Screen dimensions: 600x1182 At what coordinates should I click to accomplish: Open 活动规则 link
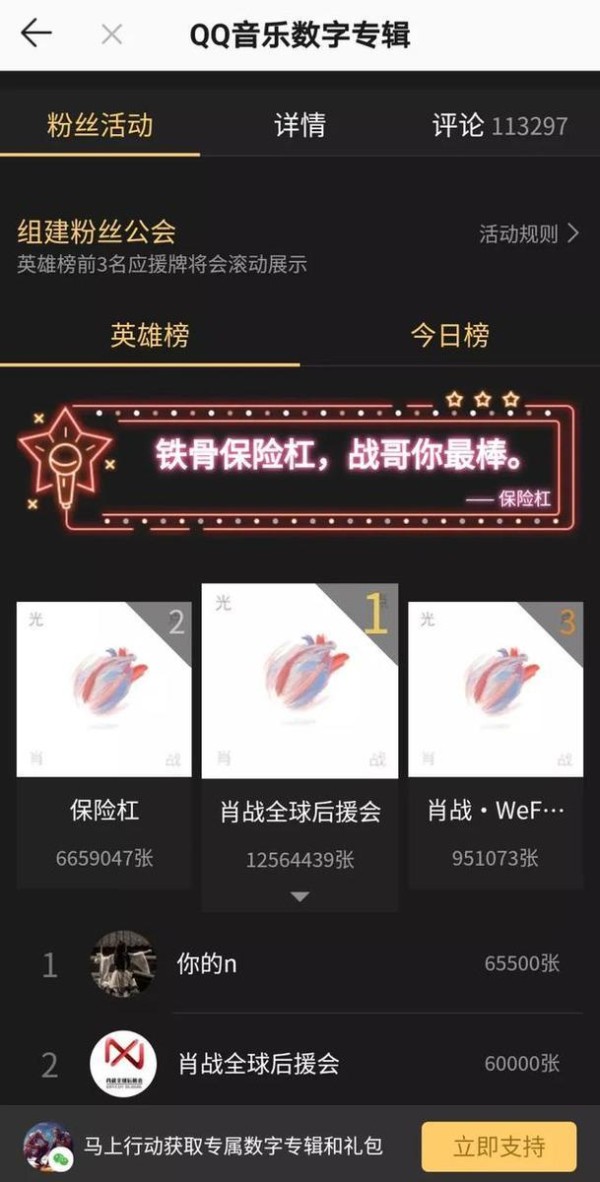528,234
